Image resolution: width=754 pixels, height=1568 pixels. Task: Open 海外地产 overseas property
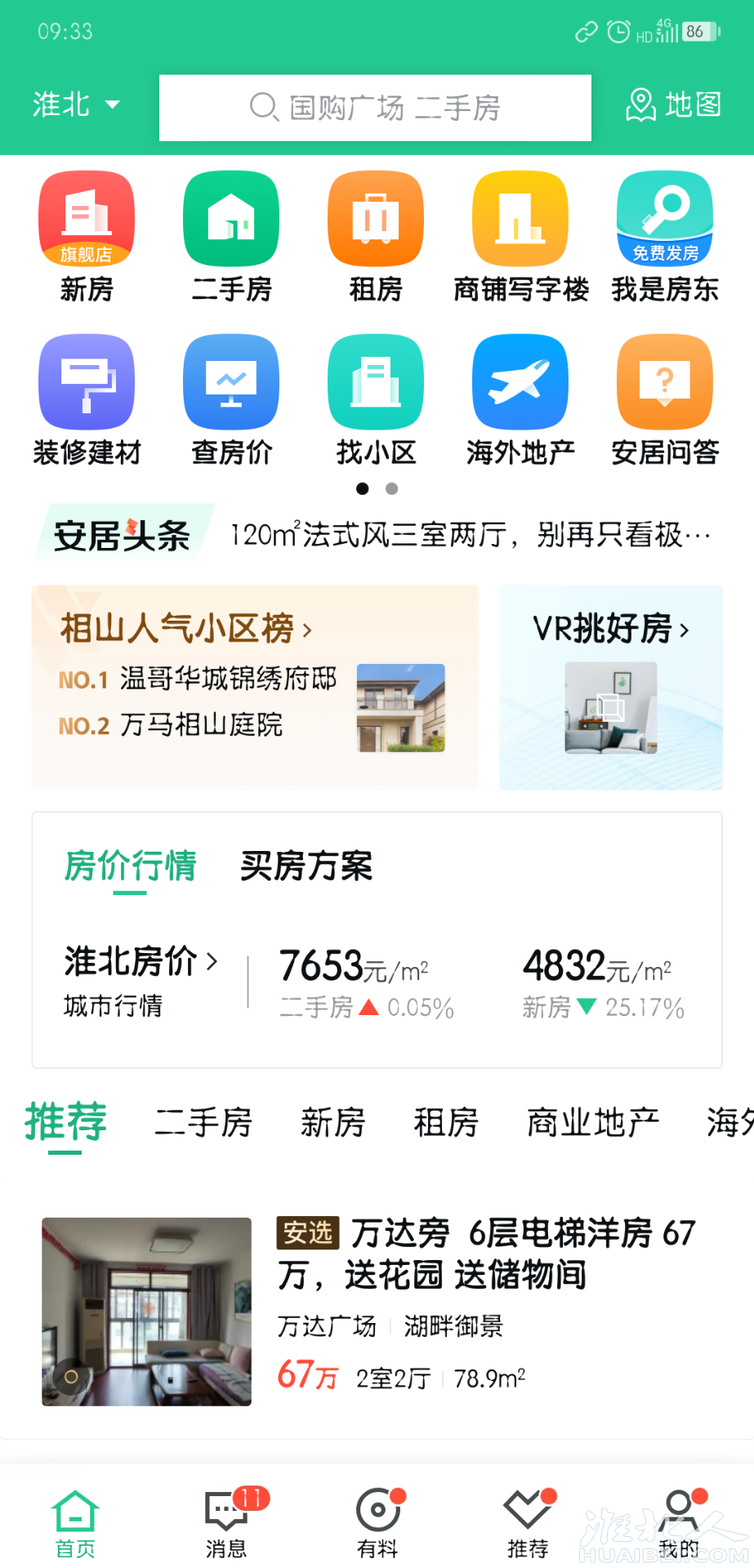[520, 399]
